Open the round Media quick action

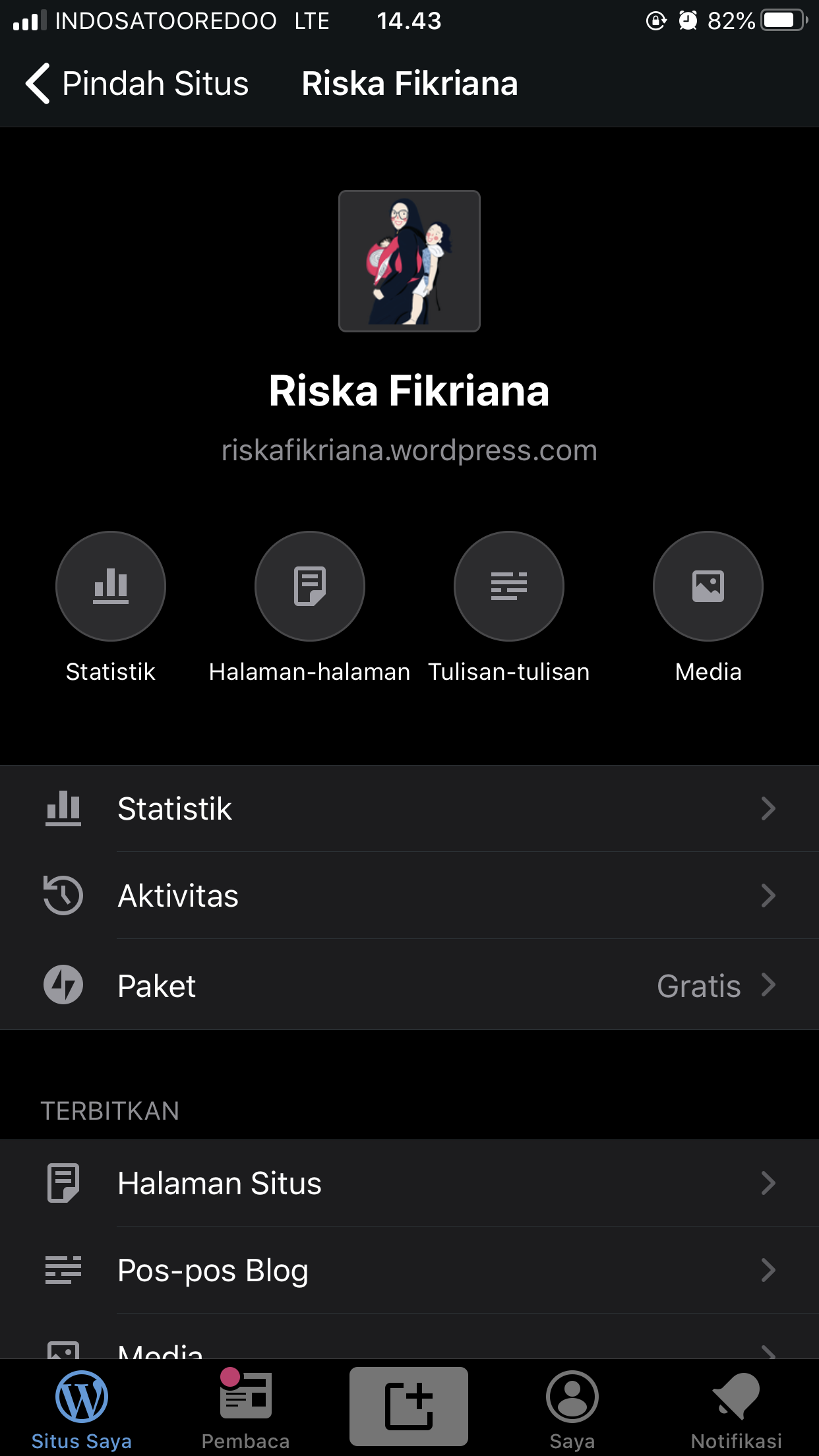(708, 586)
